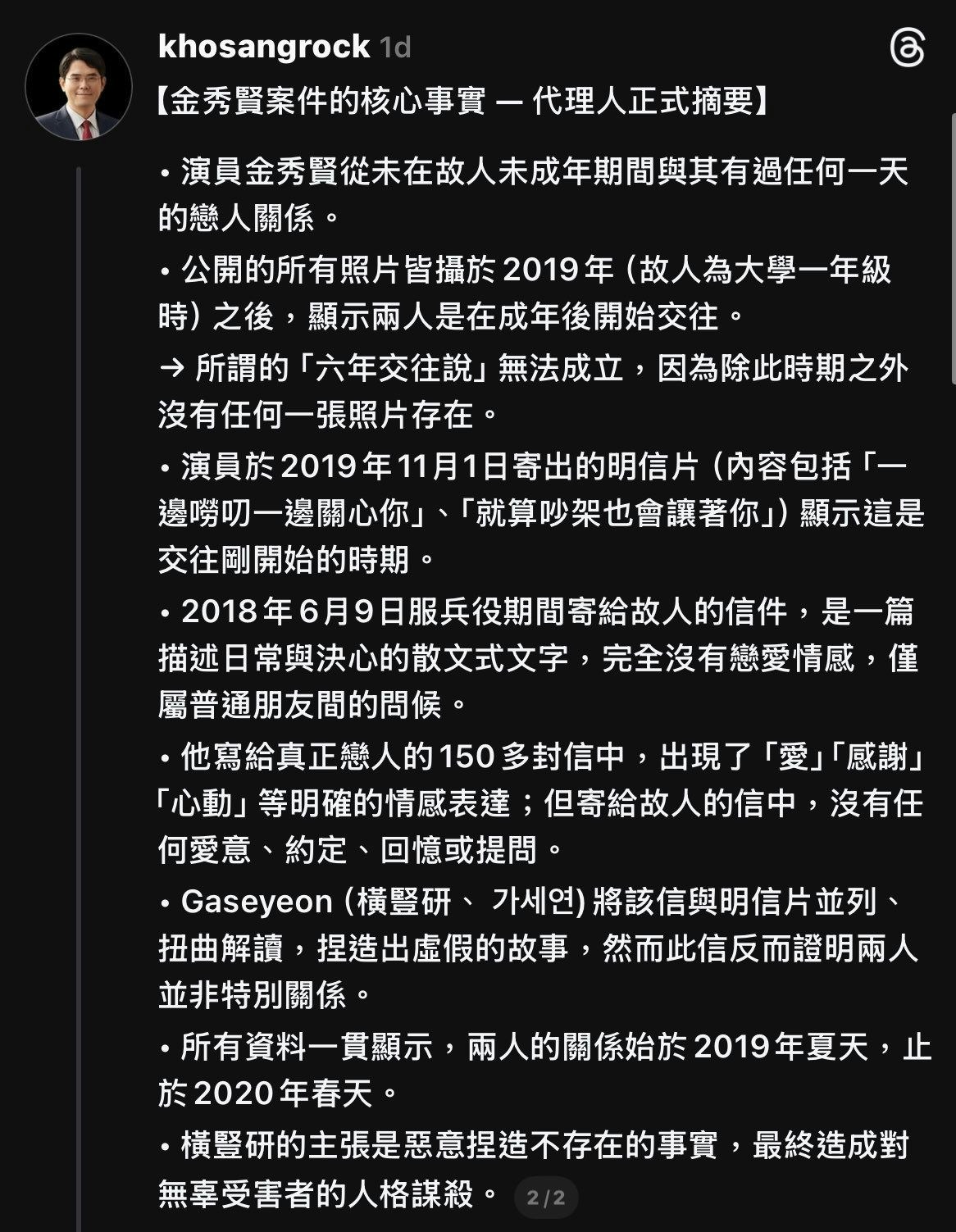Tap the 2/2 thread position badge
The width and height of the screenshot is (956, 1232).
546,1198
